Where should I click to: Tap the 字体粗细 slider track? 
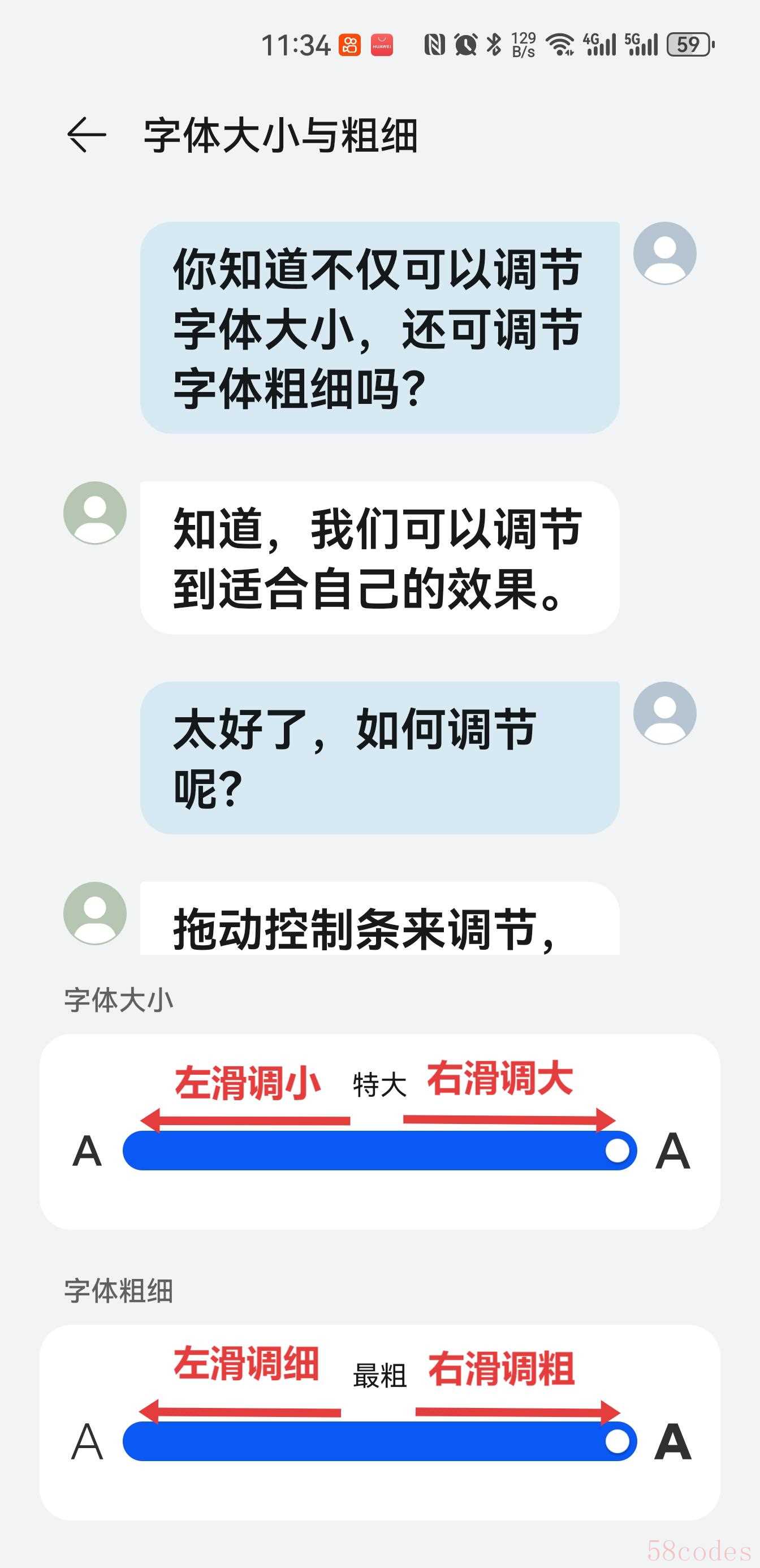[379, 1441]
